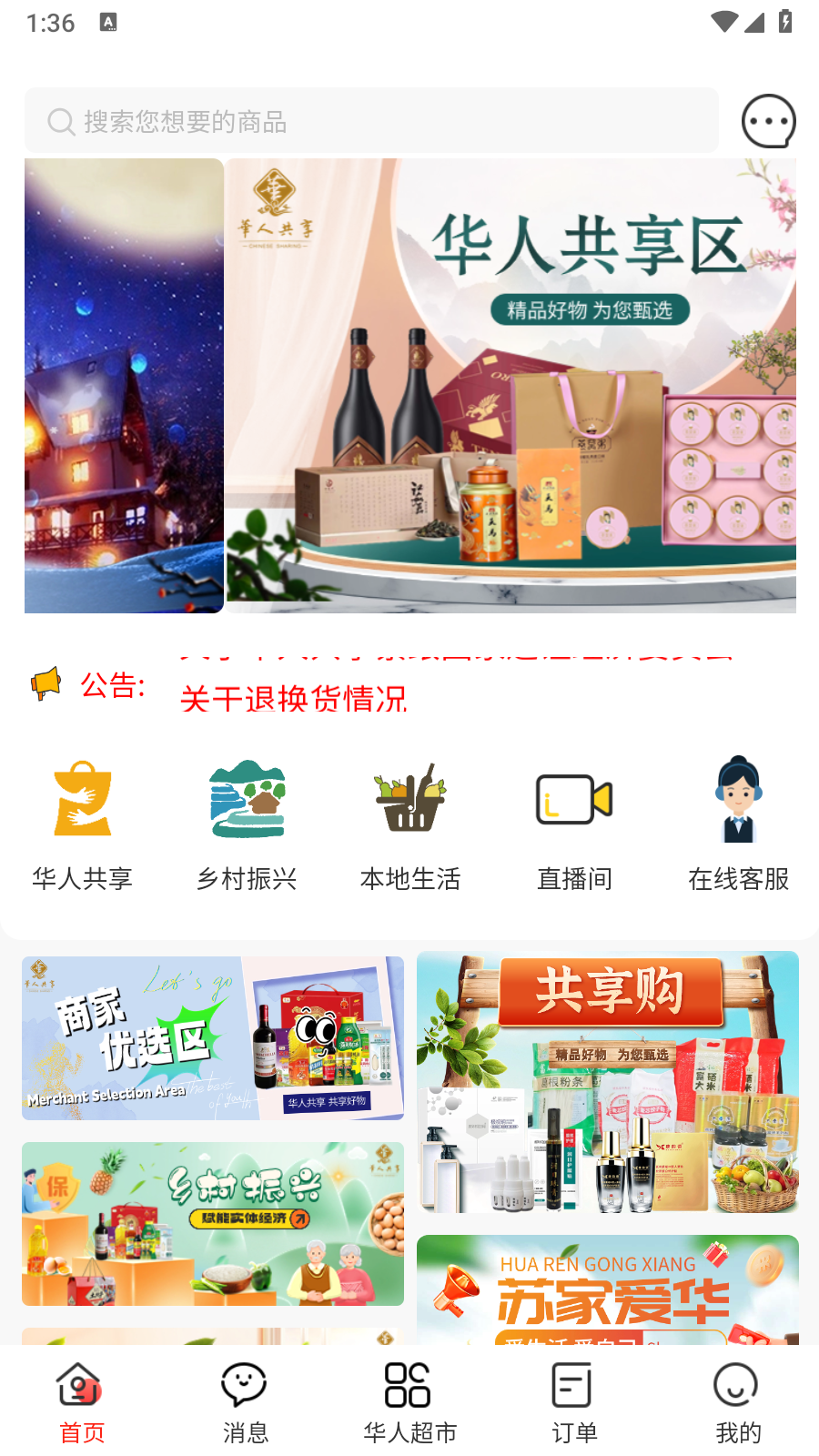Tap the product search box

tap(371, 121)
